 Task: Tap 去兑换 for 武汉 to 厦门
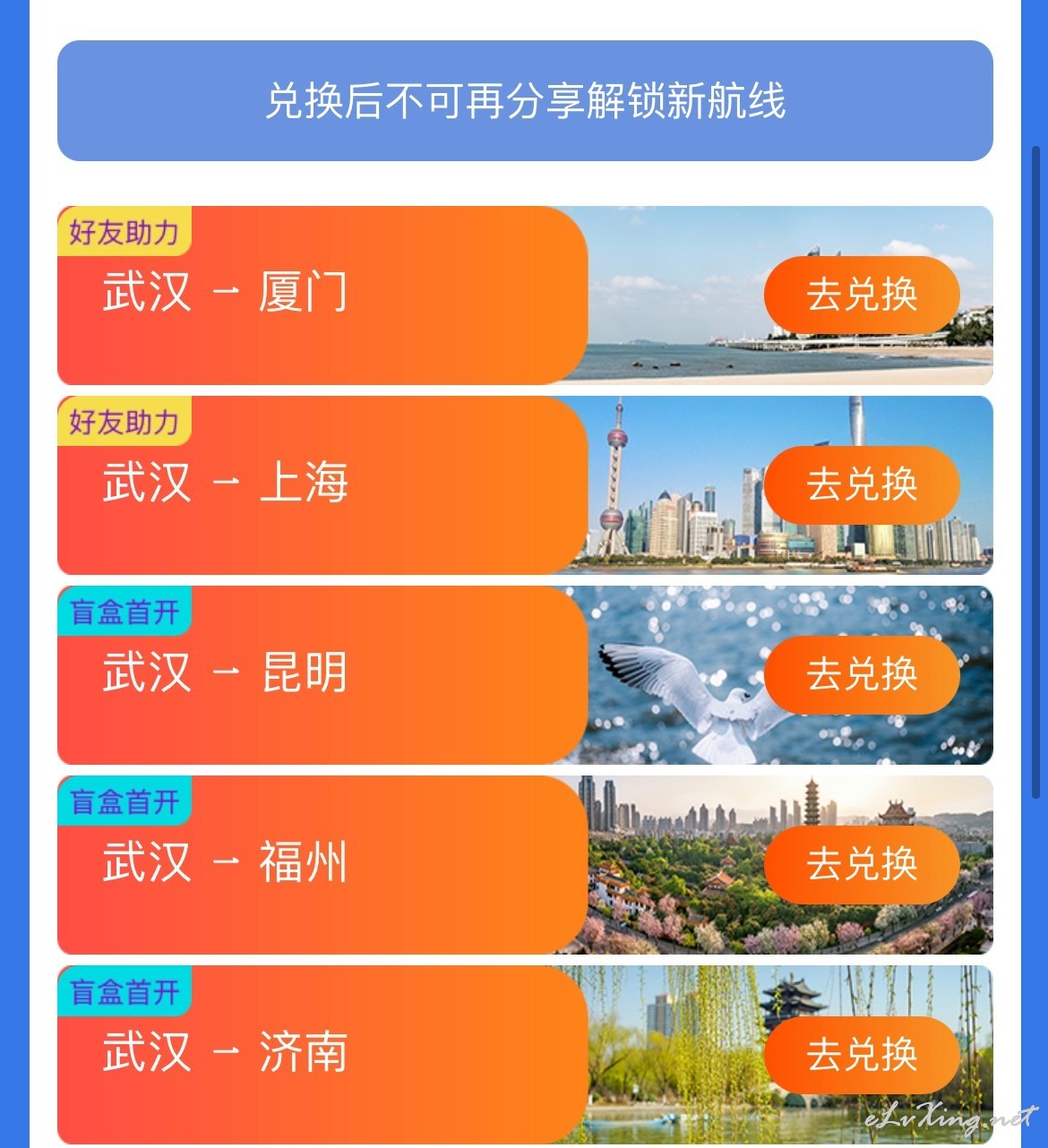(x=862, y=295)
